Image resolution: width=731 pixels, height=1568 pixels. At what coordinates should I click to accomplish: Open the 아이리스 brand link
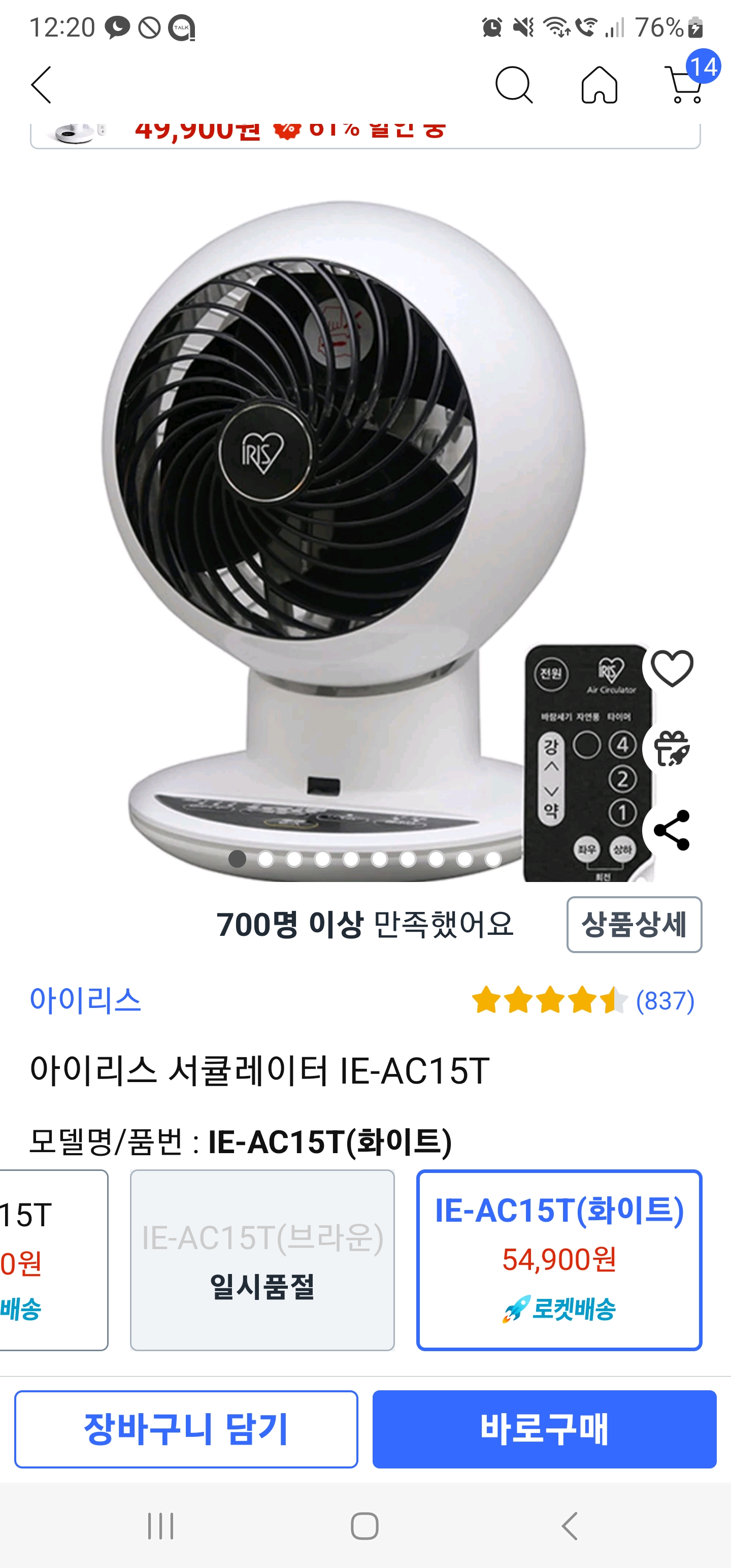[x=85, y=1000]
